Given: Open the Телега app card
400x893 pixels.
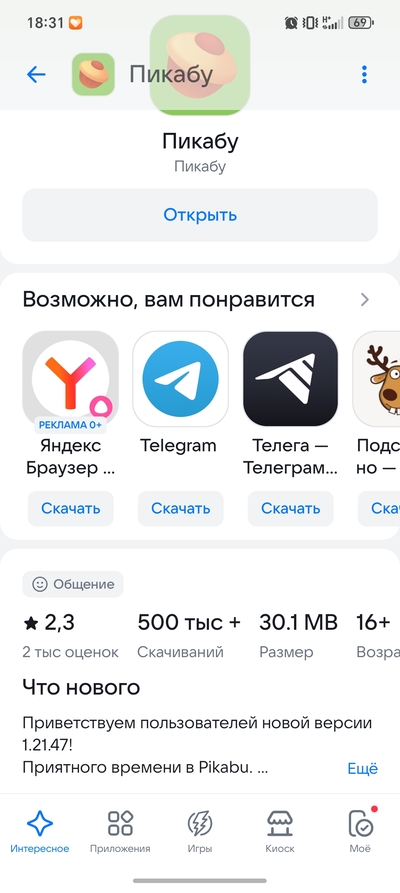Looking at the screenshot, I should [291, 403].
